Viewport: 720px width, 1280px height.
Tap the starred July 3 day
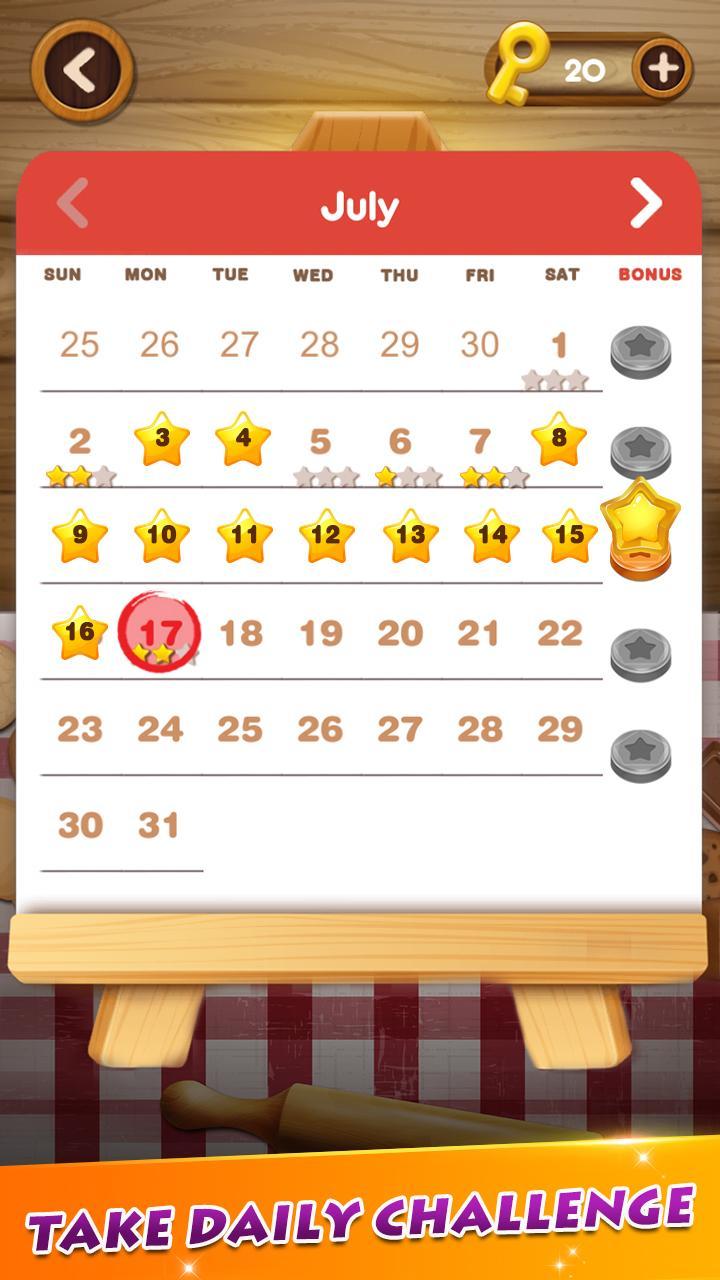[162, 438]
